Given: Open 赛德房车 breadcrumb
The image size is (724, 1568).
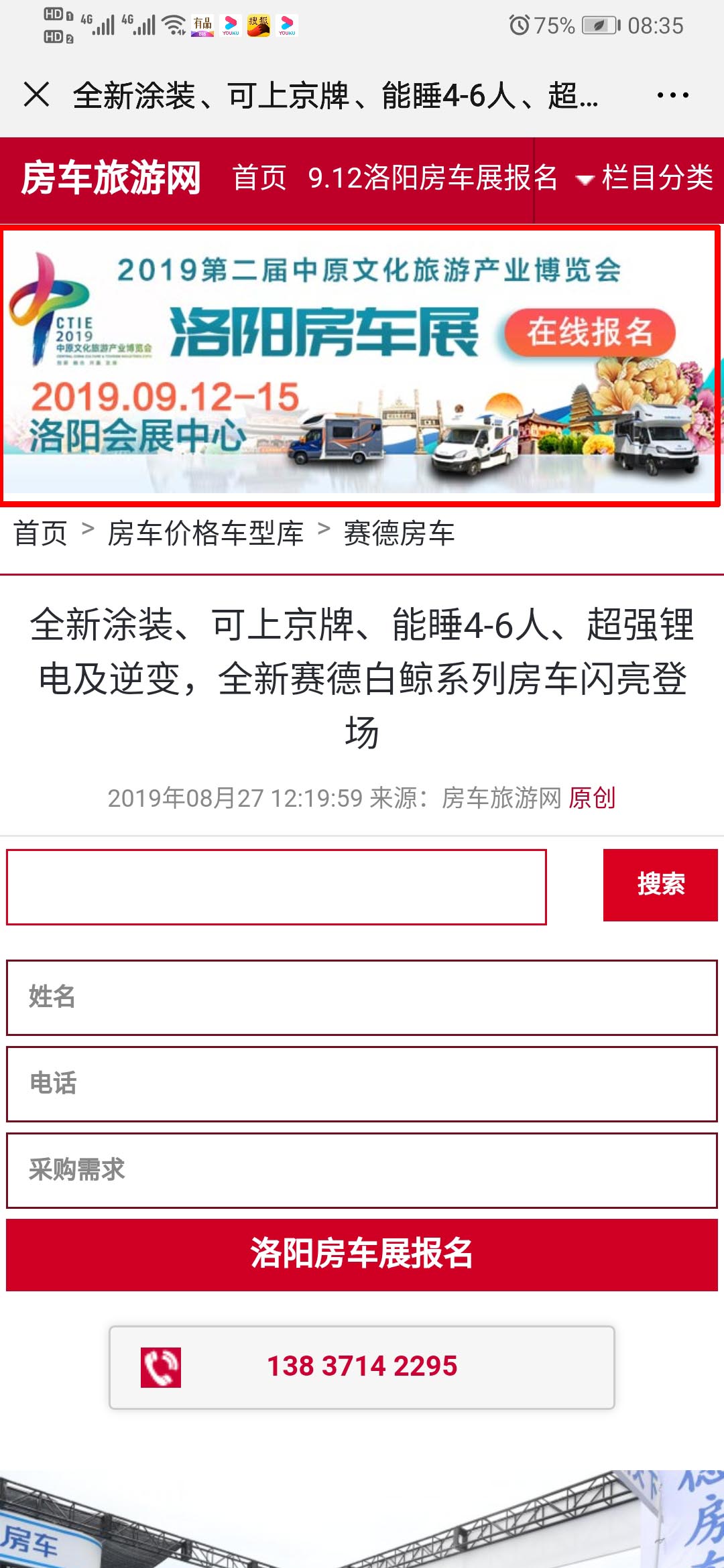Looking at the screenshot, I should [x=400, y=533].
